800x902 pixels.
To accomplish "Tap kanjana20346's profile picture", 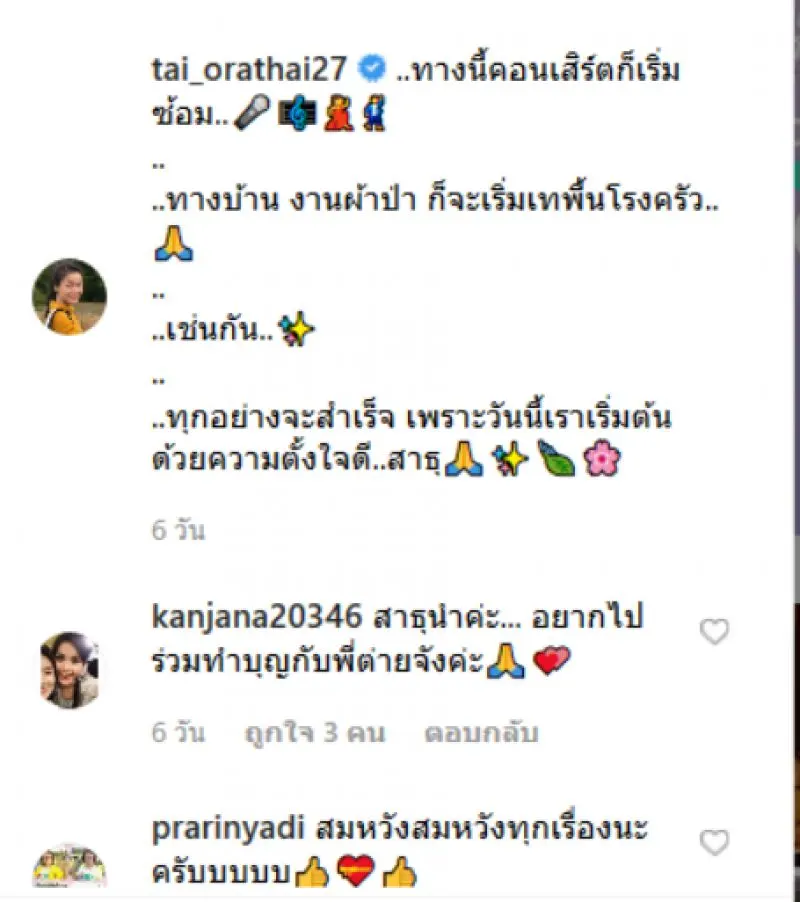I will pos(69,669).
